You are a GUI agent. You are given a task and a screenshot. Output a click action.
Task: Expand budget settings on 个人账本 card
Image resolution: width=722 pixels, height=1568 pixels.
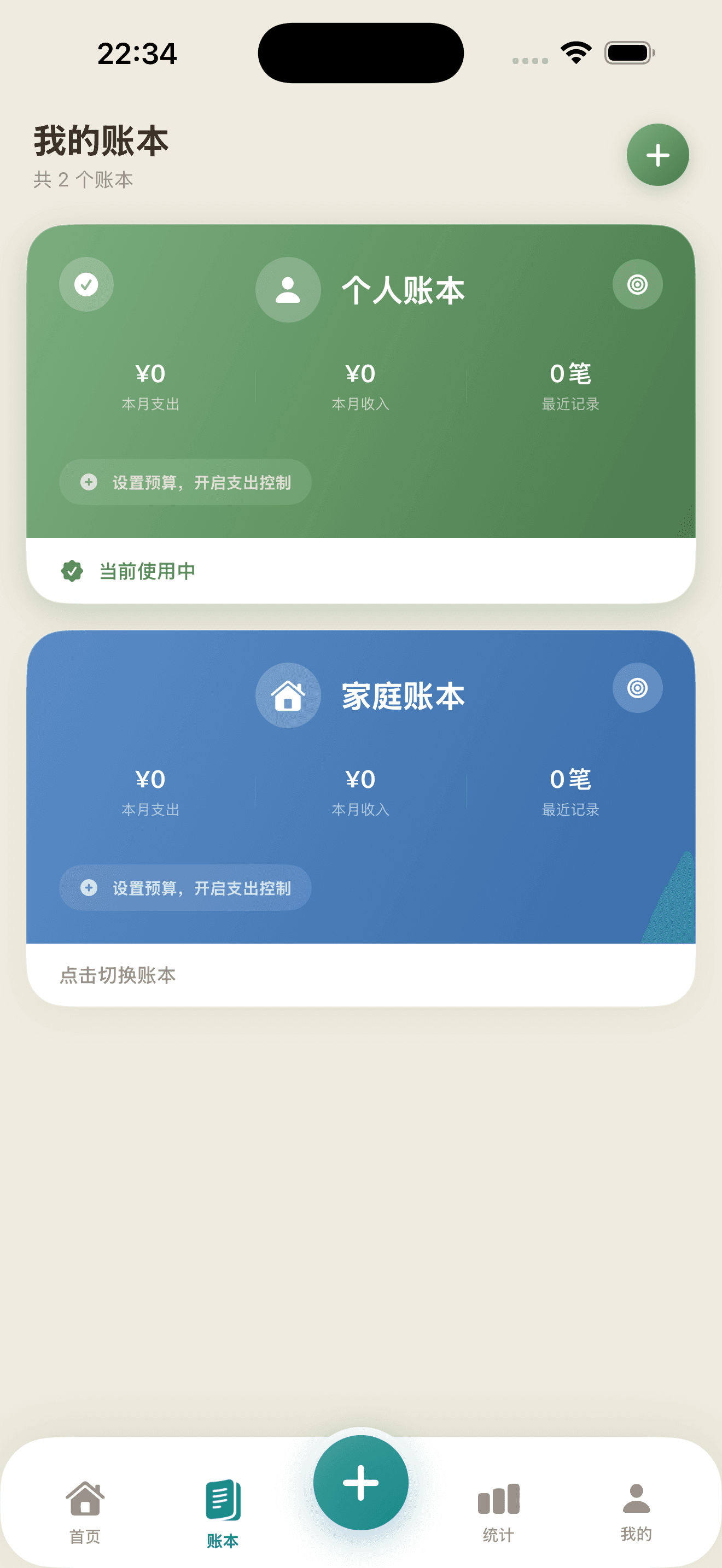(x=184, y=482)
